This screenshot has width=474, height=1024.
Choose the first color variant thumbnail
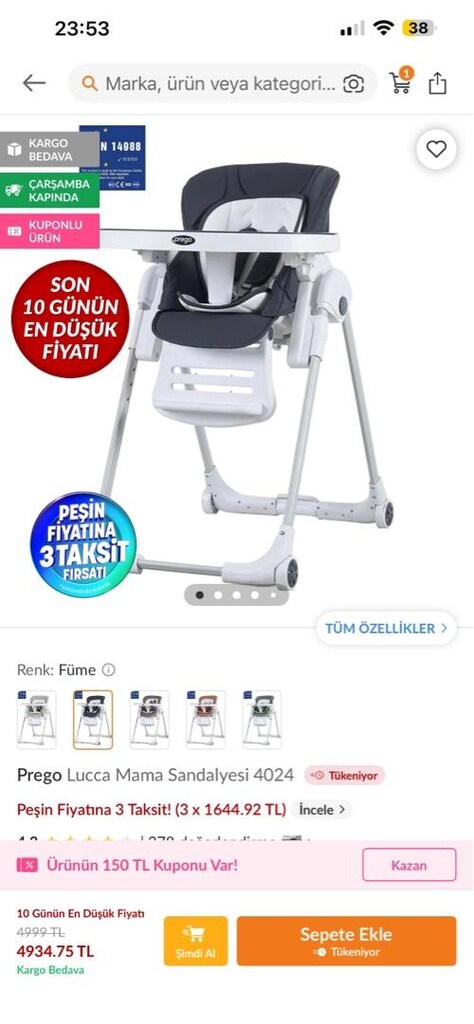pos(37,719)
